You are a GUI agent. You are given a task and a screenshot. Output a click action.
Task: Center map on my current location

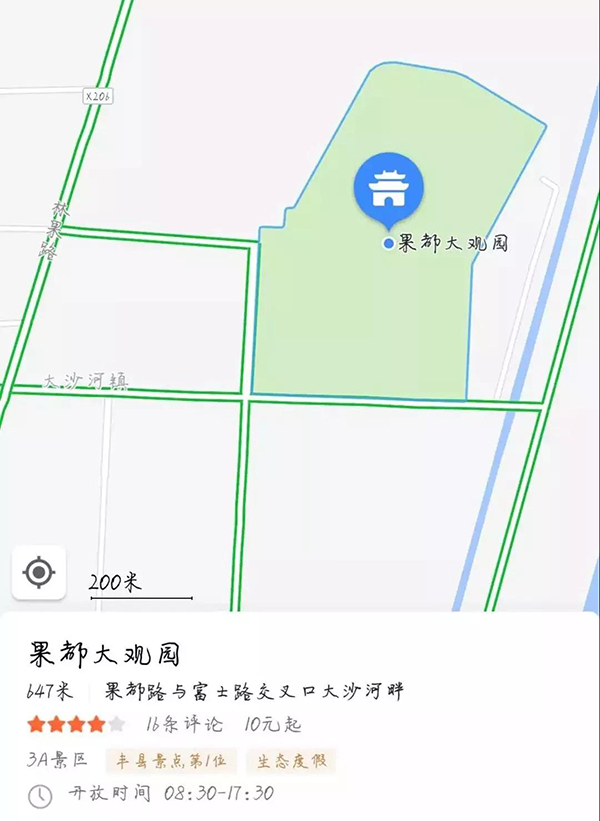pyautogui.click(x=39, y=573)
